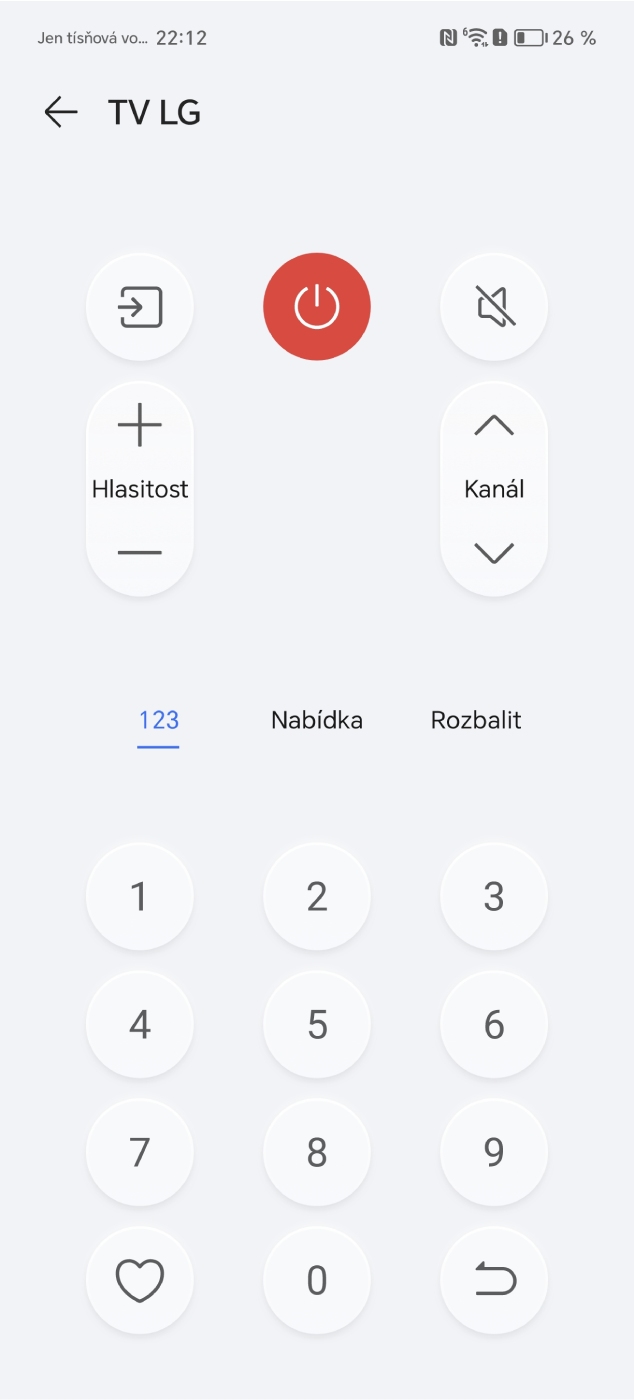634x1400 pixels.
Task: Tap the return arrow button
Action: tap(494, 1280)
